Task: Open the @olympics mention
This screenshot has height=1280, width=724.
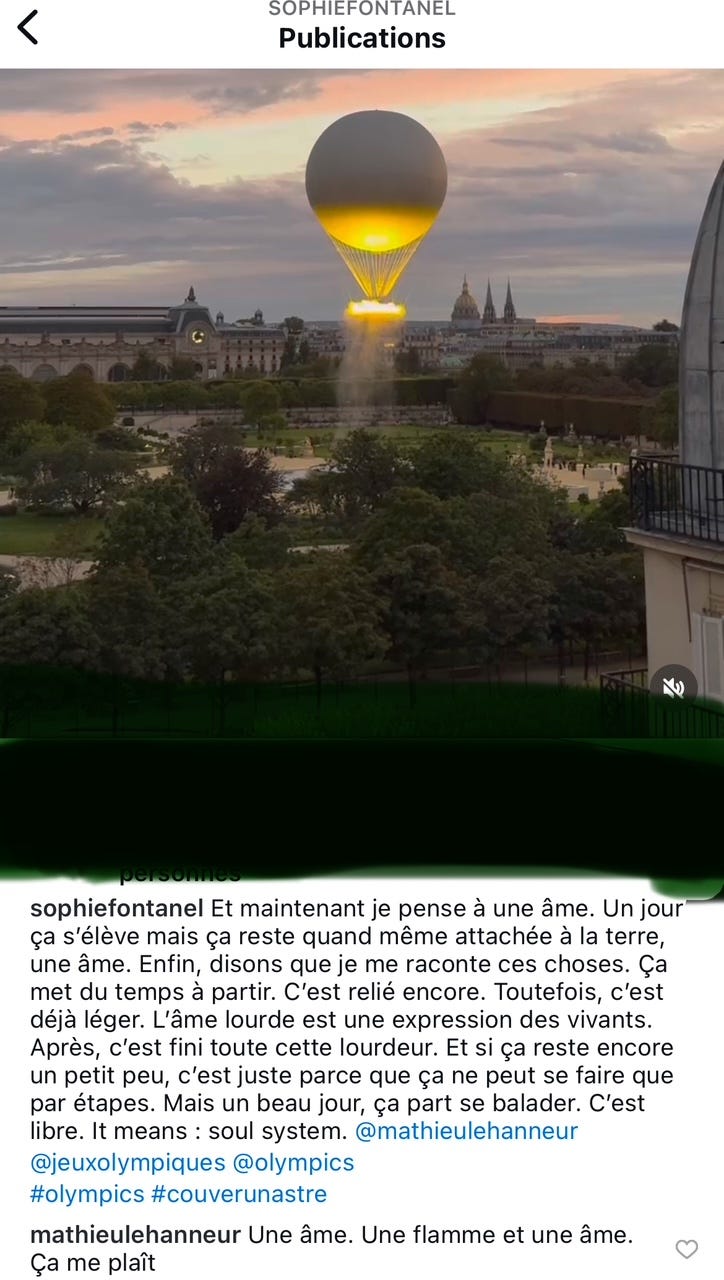Action: click(x=294, y=1163)
